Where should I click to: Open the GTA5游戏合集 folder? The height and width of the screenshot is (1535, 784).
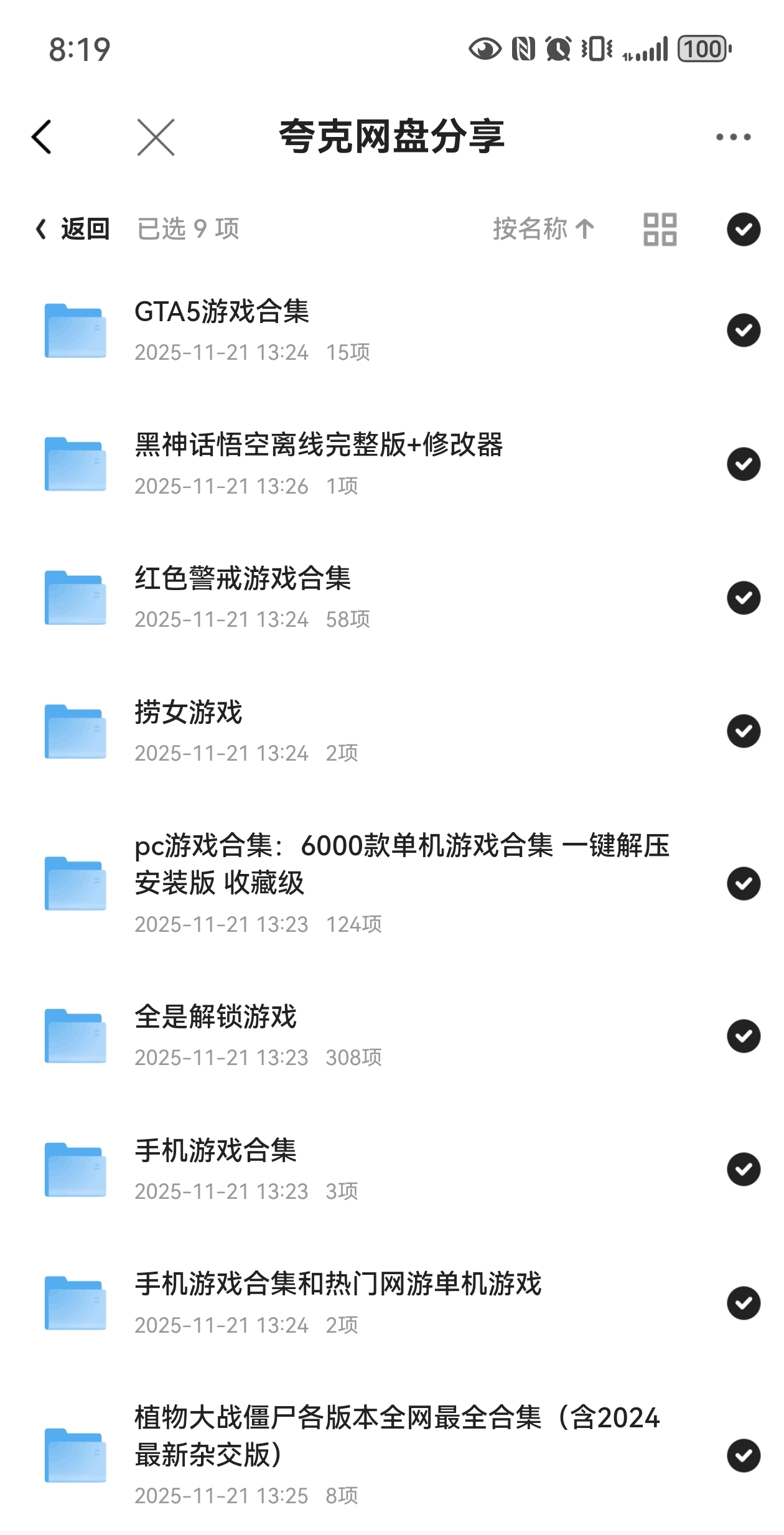[x=222, y=312]
